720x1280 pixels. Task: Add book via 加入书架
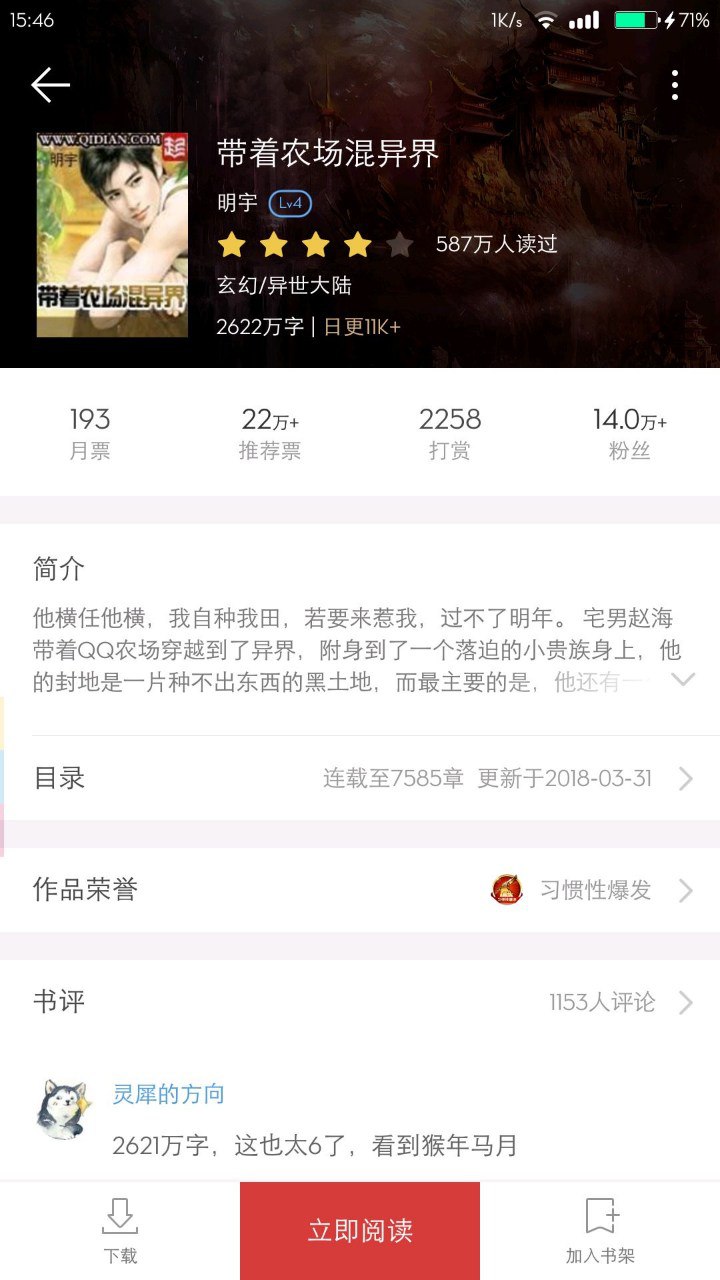[x=600, y=1230]
